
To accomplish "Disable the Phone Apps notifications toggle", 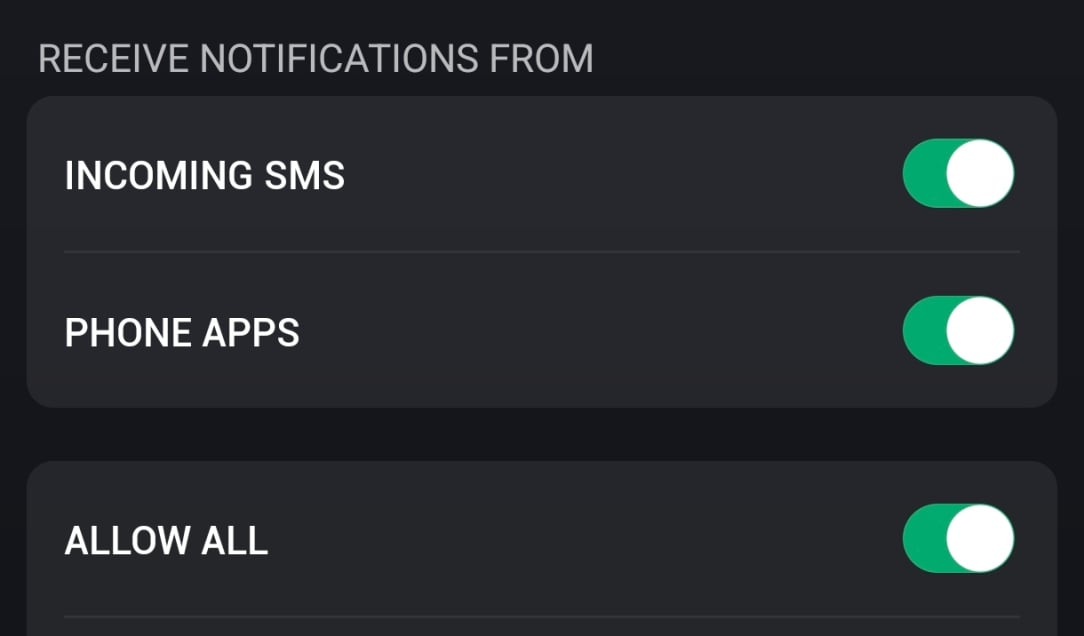I will (958, 331).
